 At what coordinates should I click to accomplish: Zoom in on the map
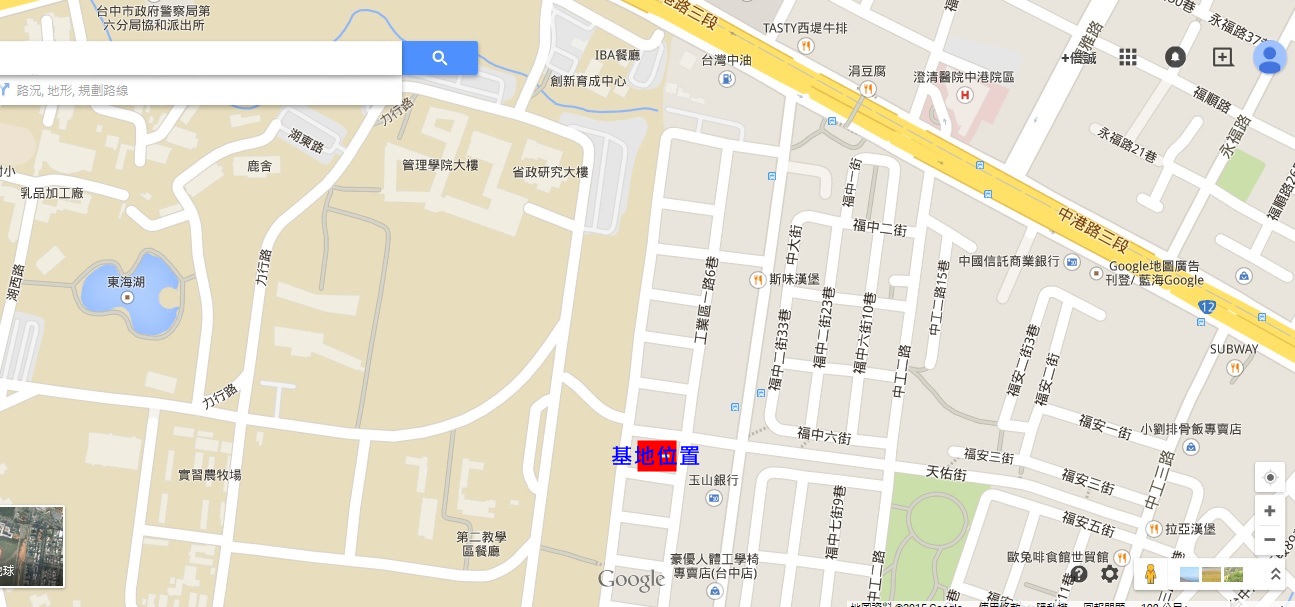[1270, 511]
